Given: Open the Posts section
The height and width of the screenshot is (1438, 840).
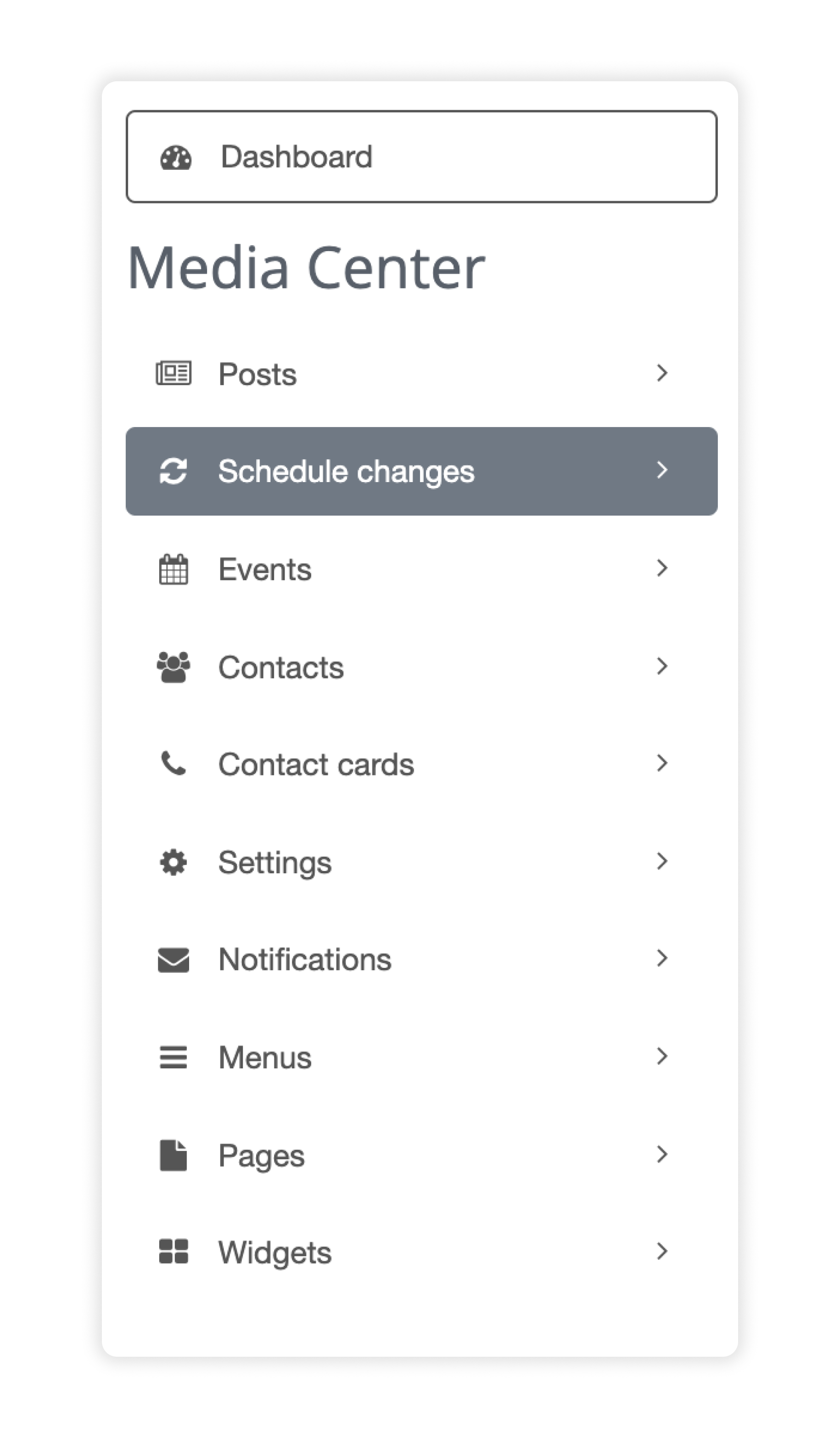Looking at the screenshot, I should click(421, 374).
